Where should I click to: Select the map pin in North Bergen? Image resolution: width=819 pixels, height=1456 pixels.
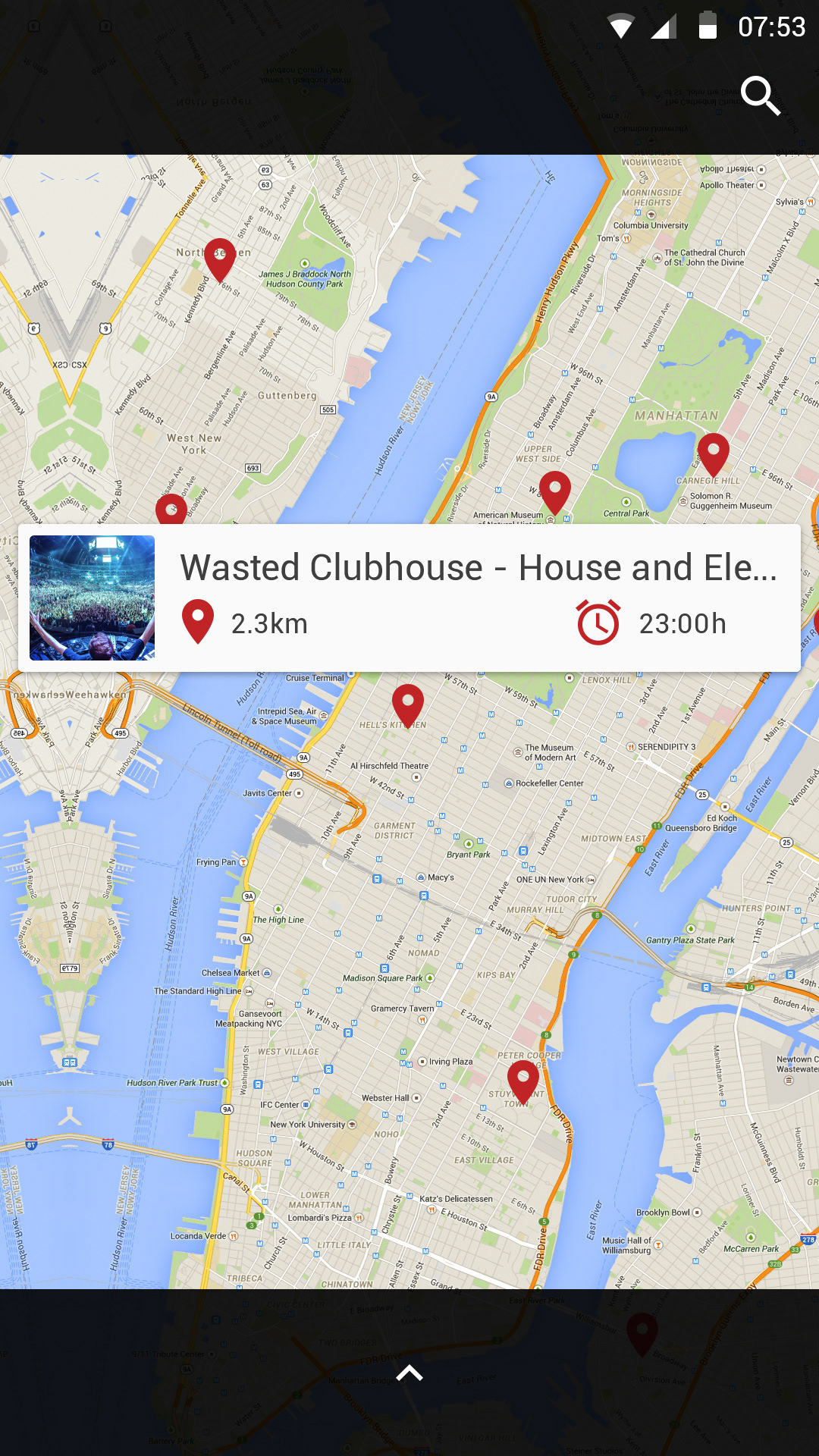[220, 260]
